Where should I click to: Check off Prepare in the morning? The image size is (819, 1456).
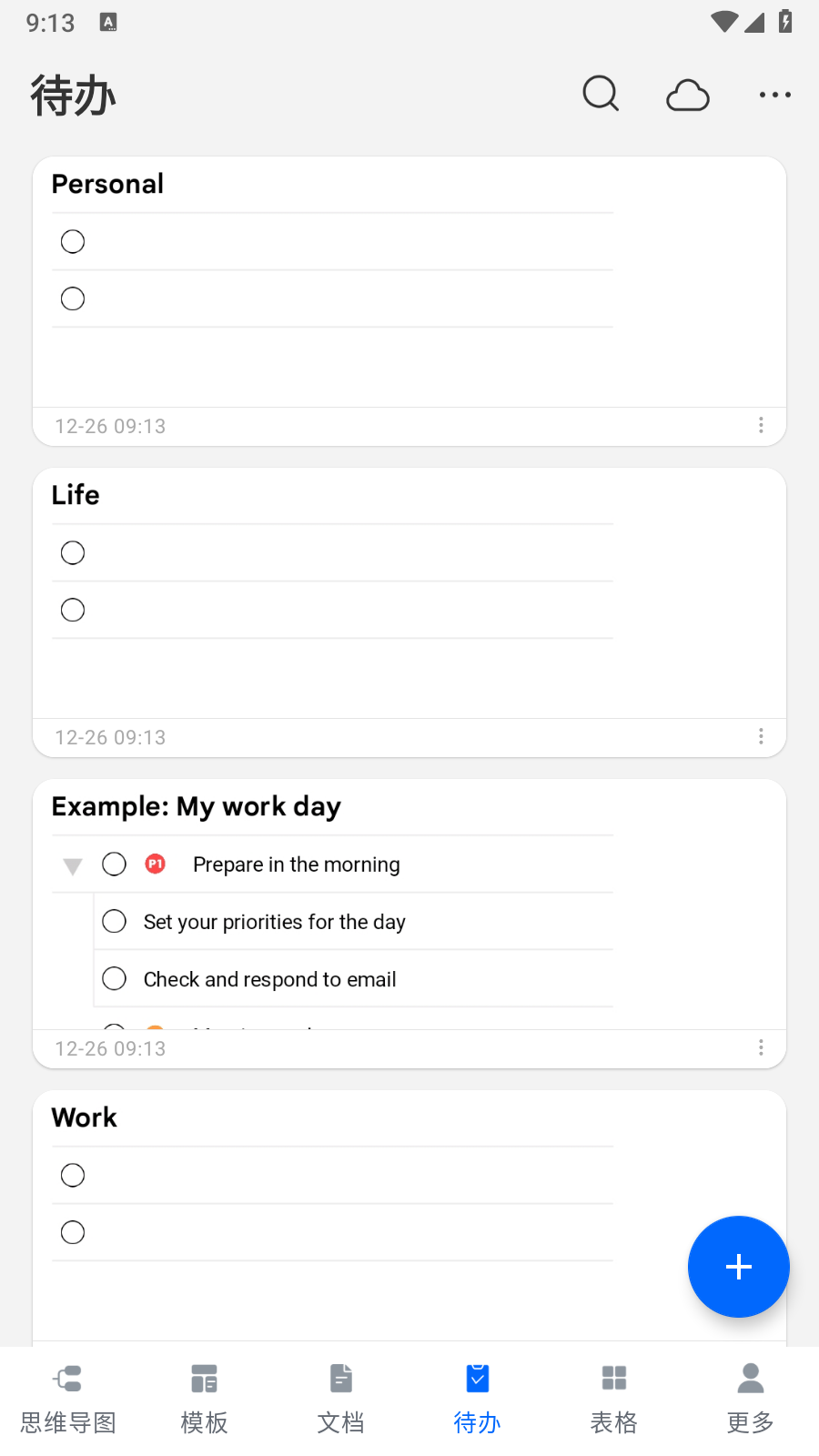point(115,864)
